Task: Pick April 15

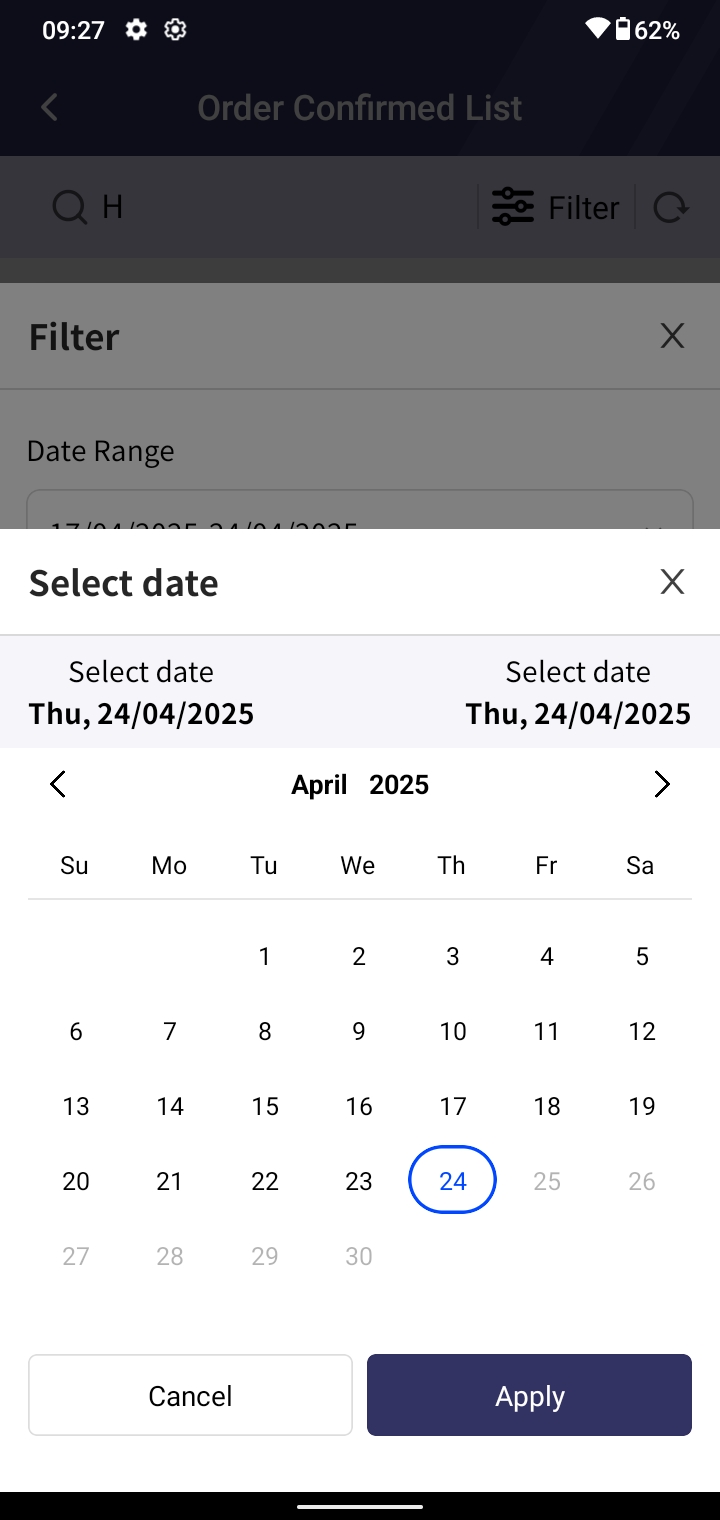Action: pos(264,1106)
